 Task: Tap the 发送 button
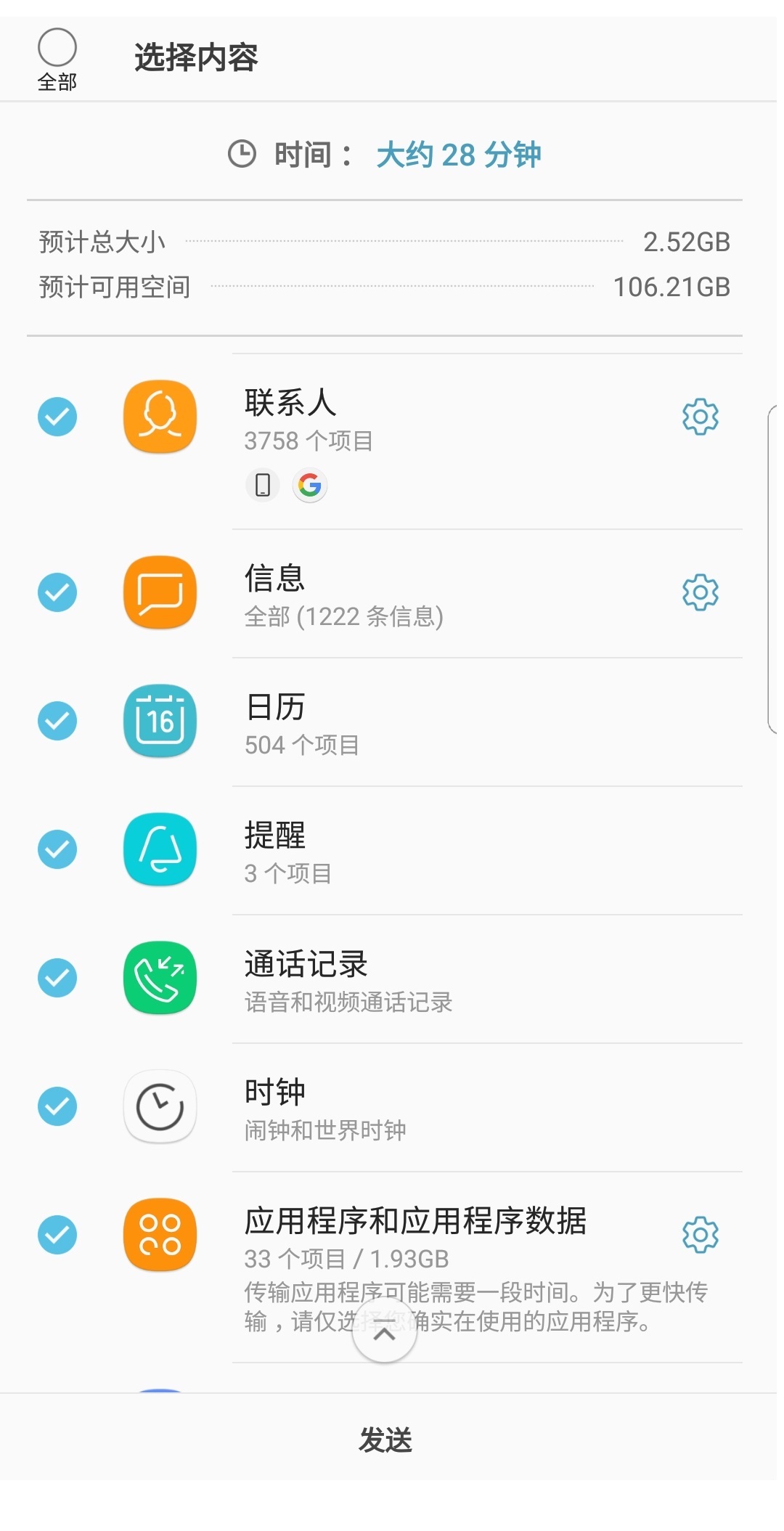coord(385,1440)
